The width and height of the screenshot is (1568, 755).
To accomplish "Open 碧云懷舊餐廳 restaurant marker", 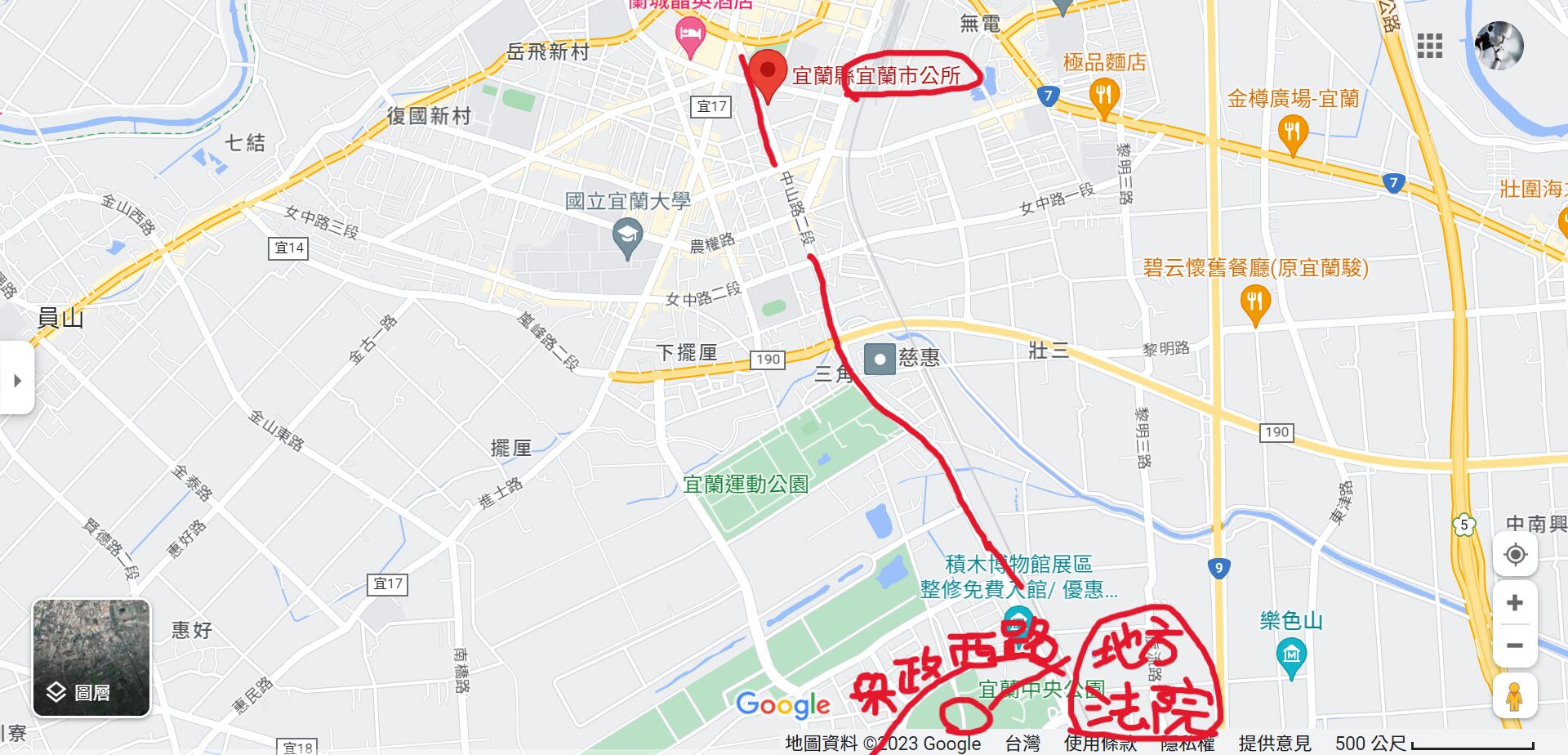I will [x=1255, y=304].
